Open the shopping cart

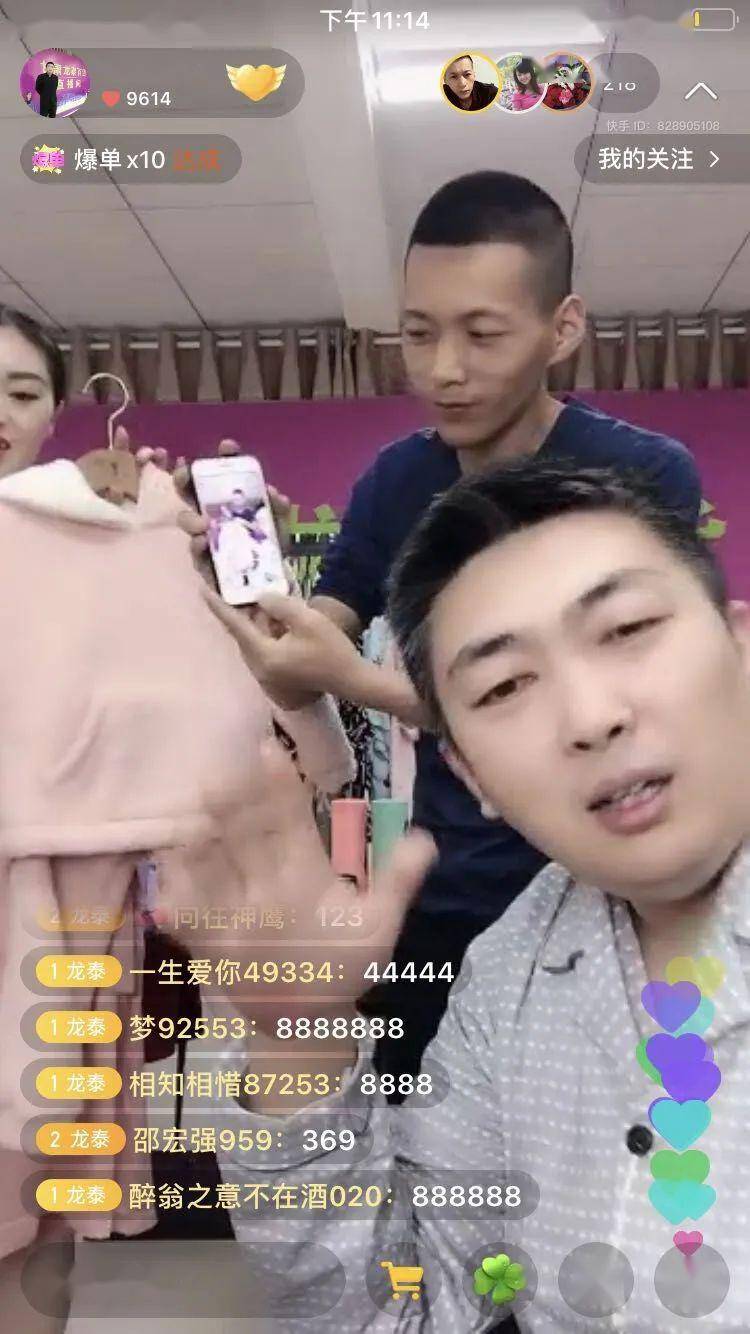point(402,1279)
